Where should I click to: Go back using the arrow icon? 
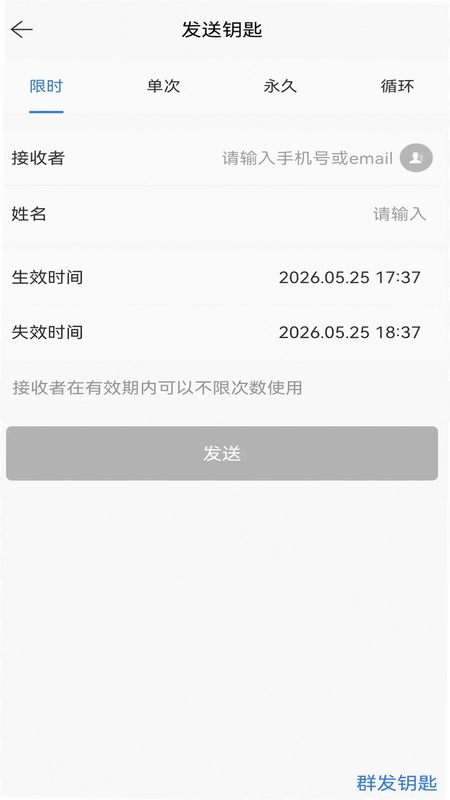point(21,30)
